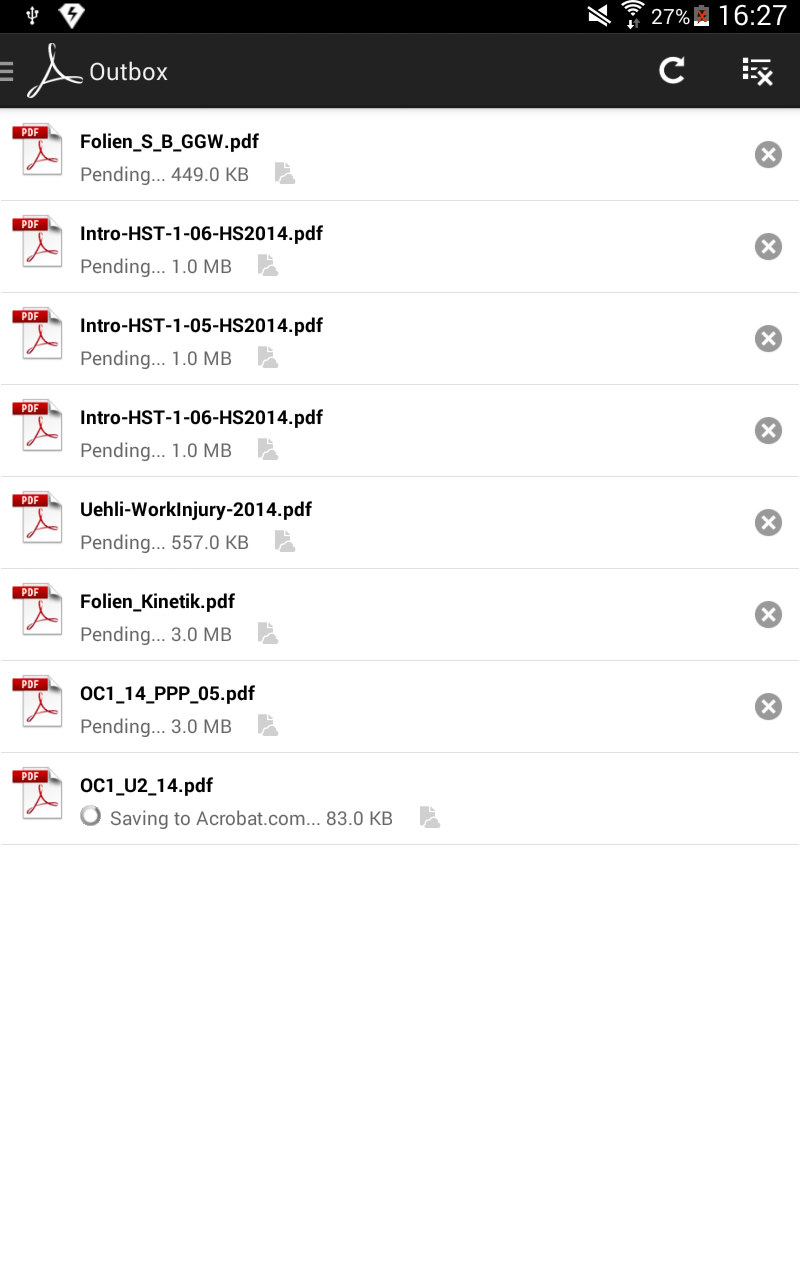The image size is (800, 1280).
Task: Remove Intro-HST-1-05-HS2014.pdf from the queue
Action: tap(768, 339)
